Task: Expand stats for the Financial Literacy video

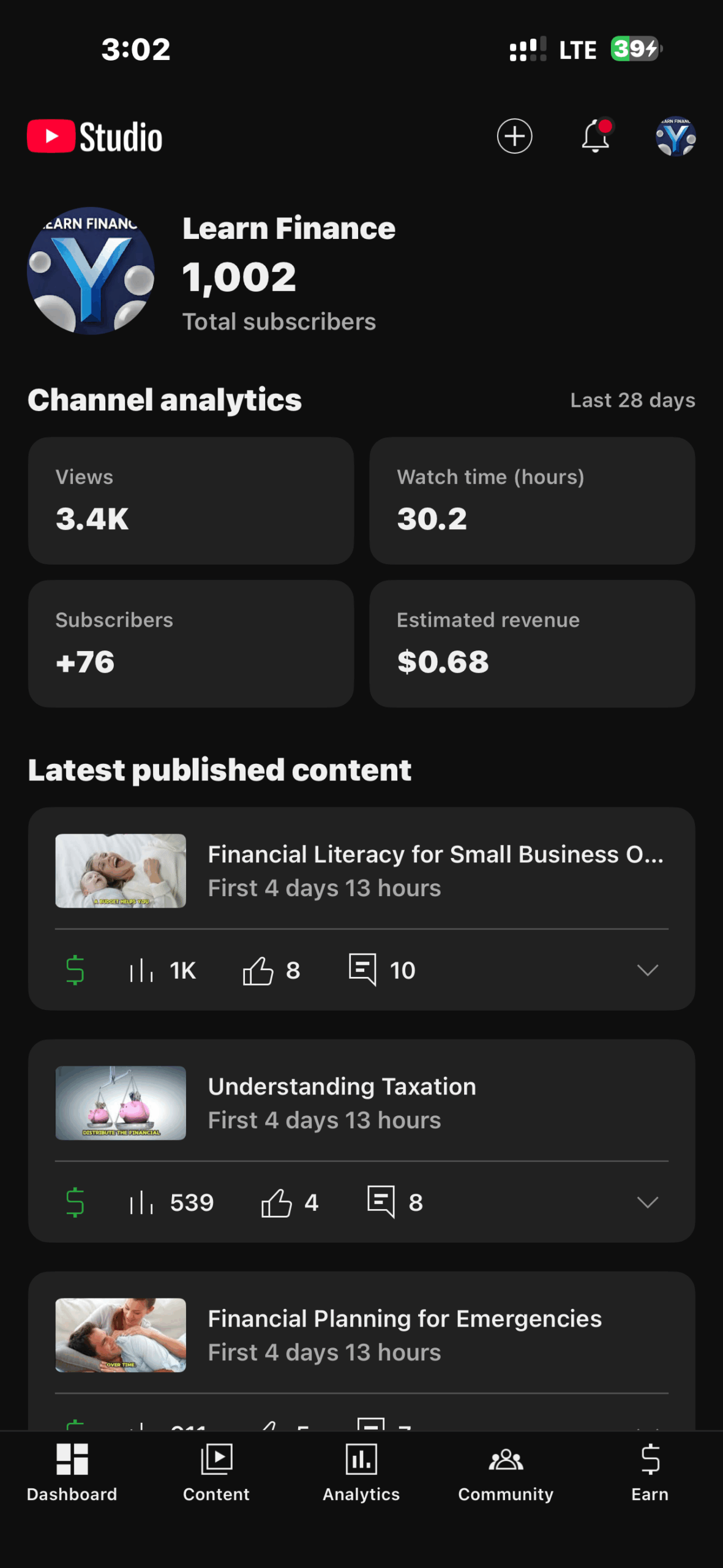Action: (647, 970)
